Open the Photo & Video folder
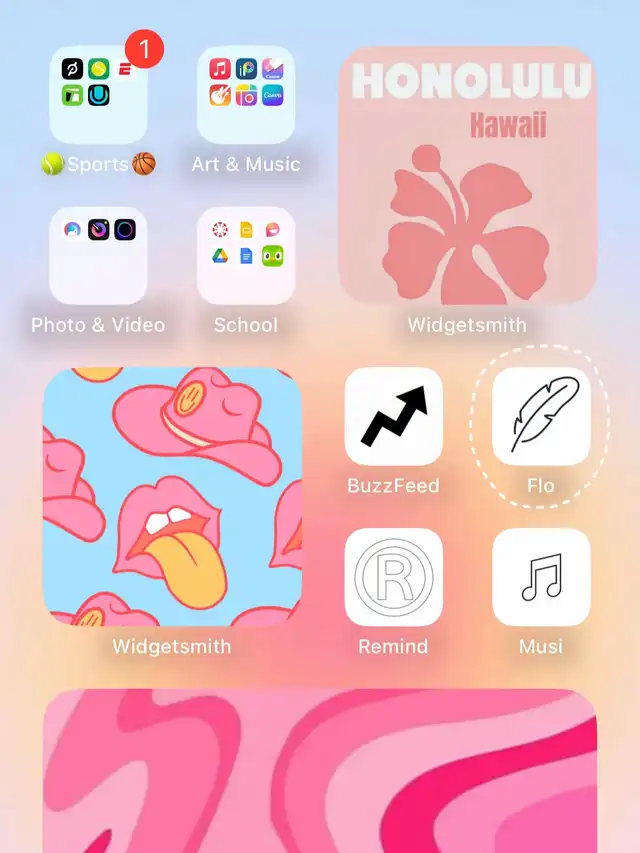The image size is (640, 853). pyautogui.click(x=98, y=256)
